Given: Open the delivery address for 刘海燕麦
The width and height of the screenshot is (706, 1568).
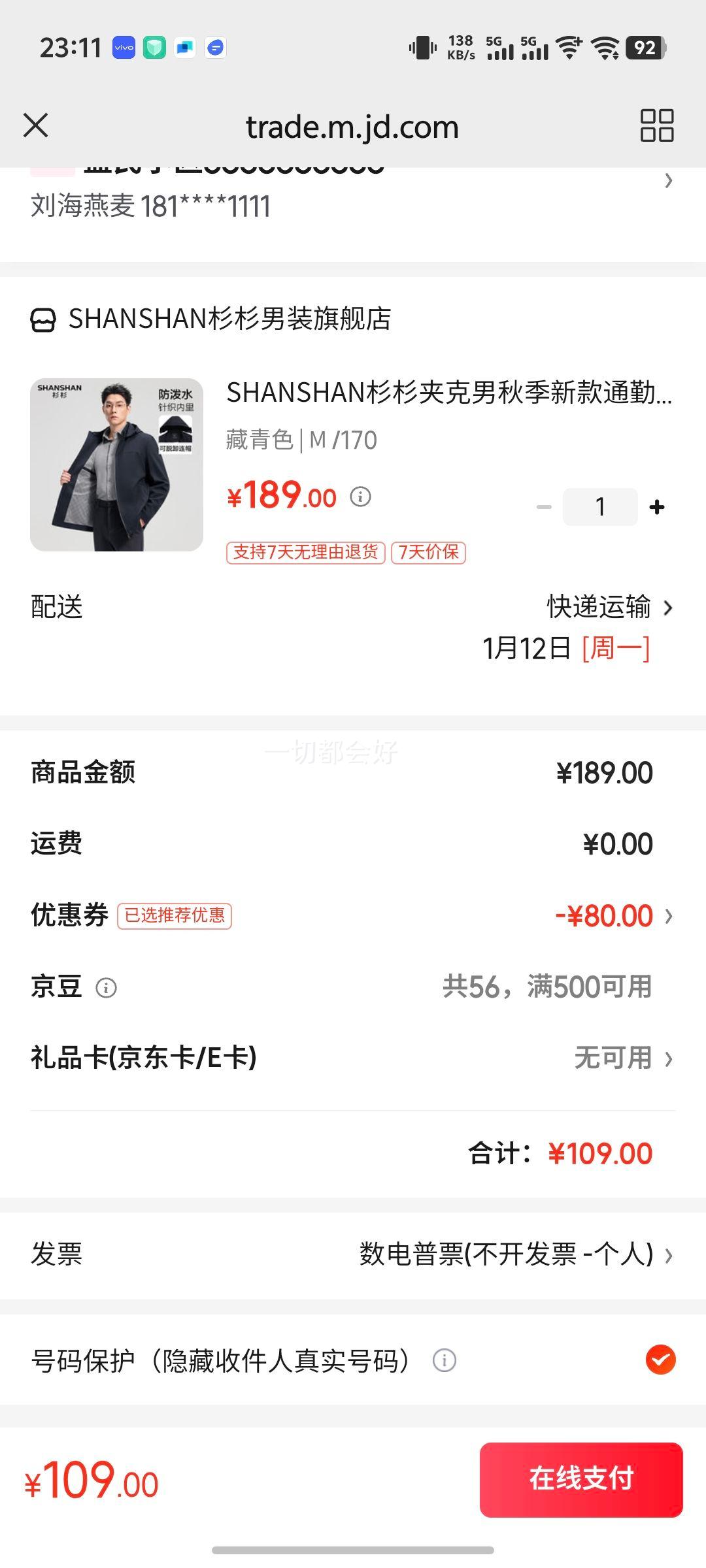Looking at the screenshot, I should [x=353, y=196].
